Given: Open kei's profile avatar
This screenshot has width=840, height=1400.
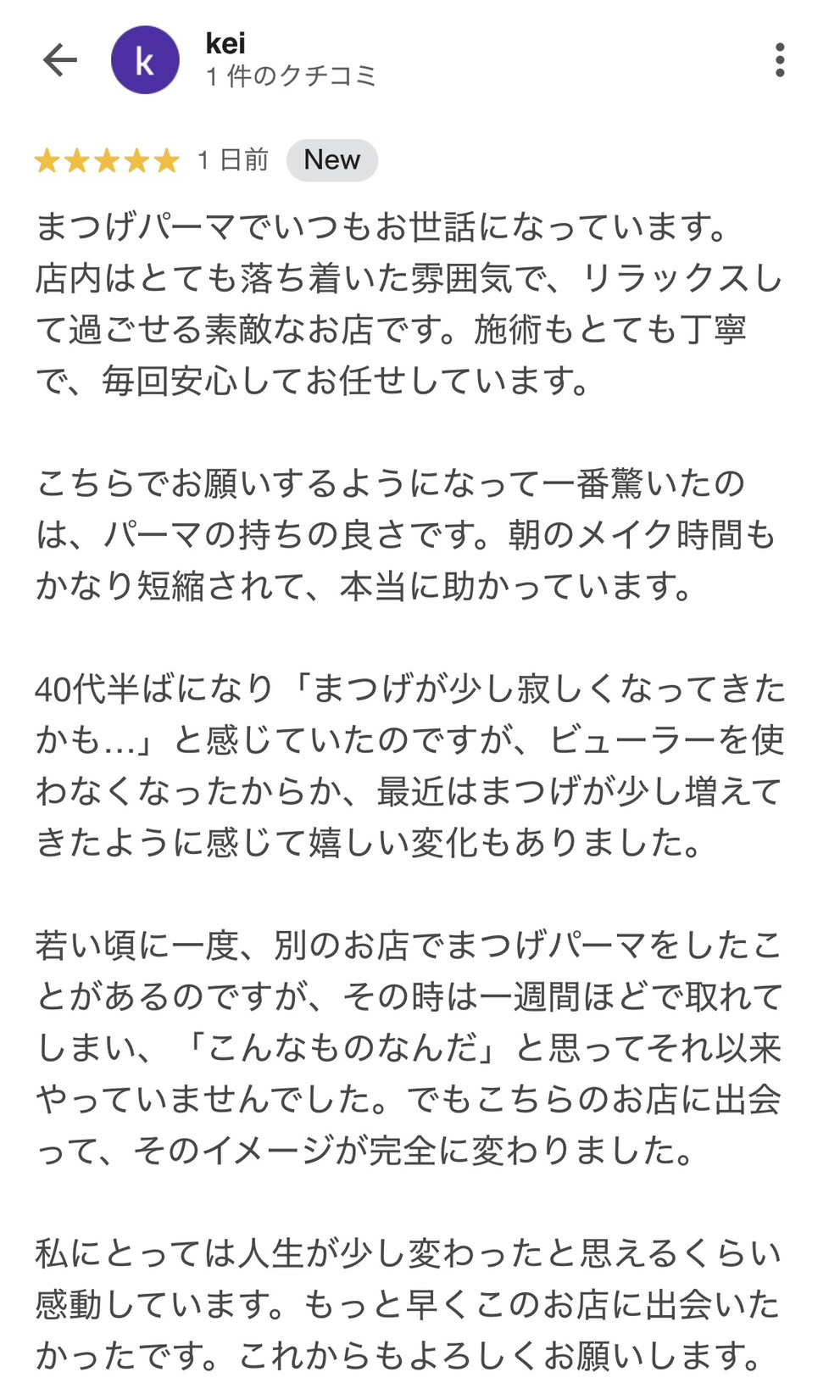Looking at the screenshot, I should click(145, 60).
